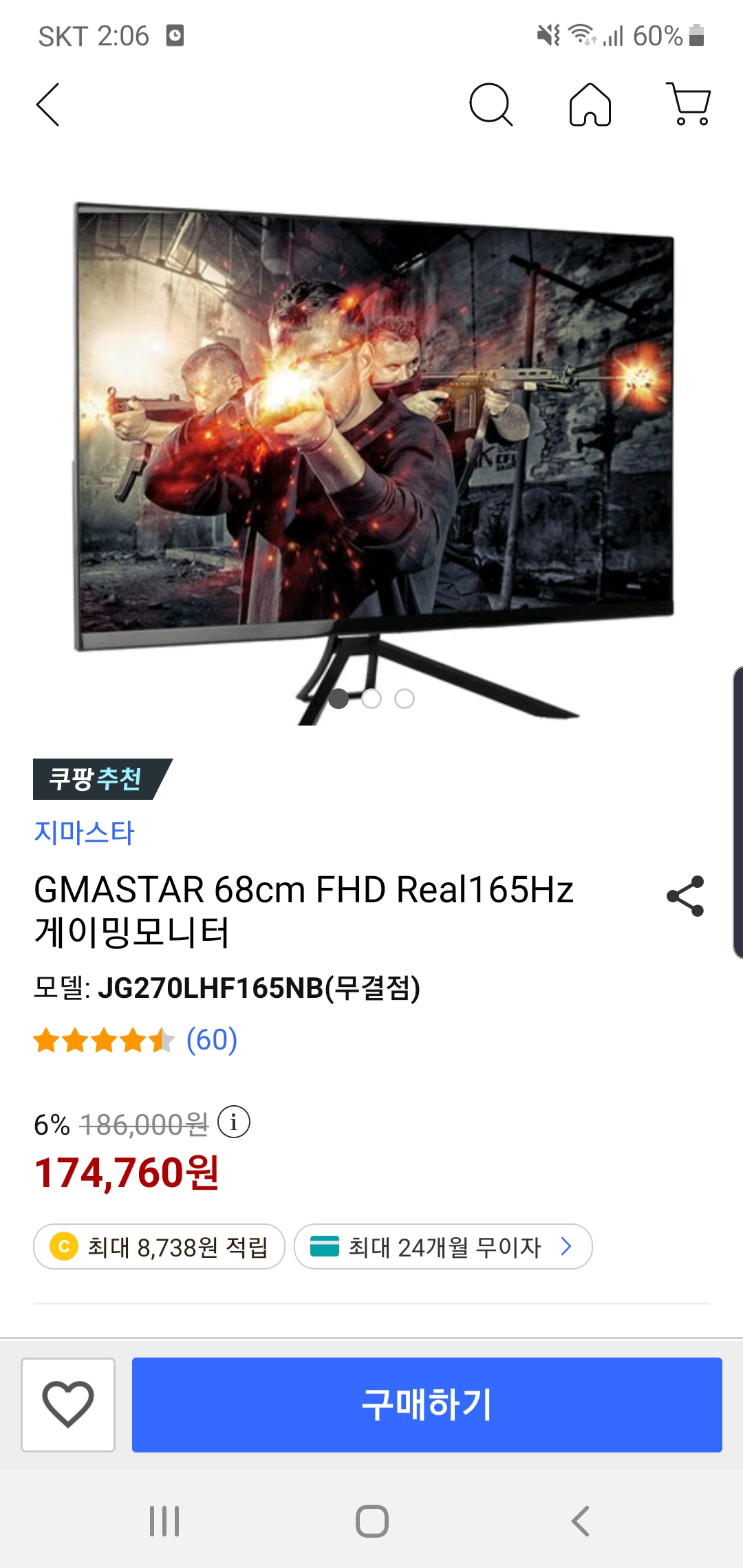
Task: Open the 지마스타 brand link
Action: click(84, 832)
